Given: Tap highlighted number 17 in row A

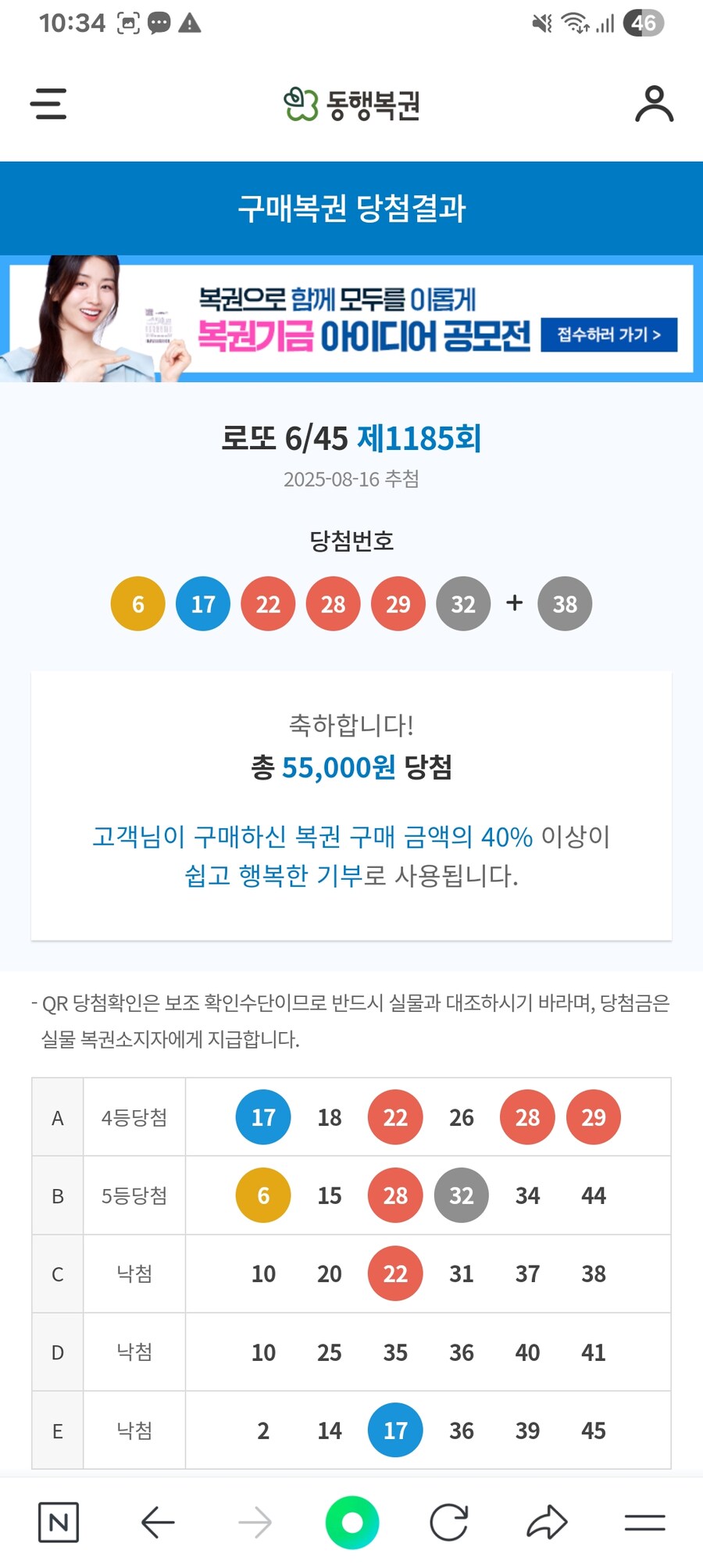Looking at the screenshot, I should click(262, 1116).
